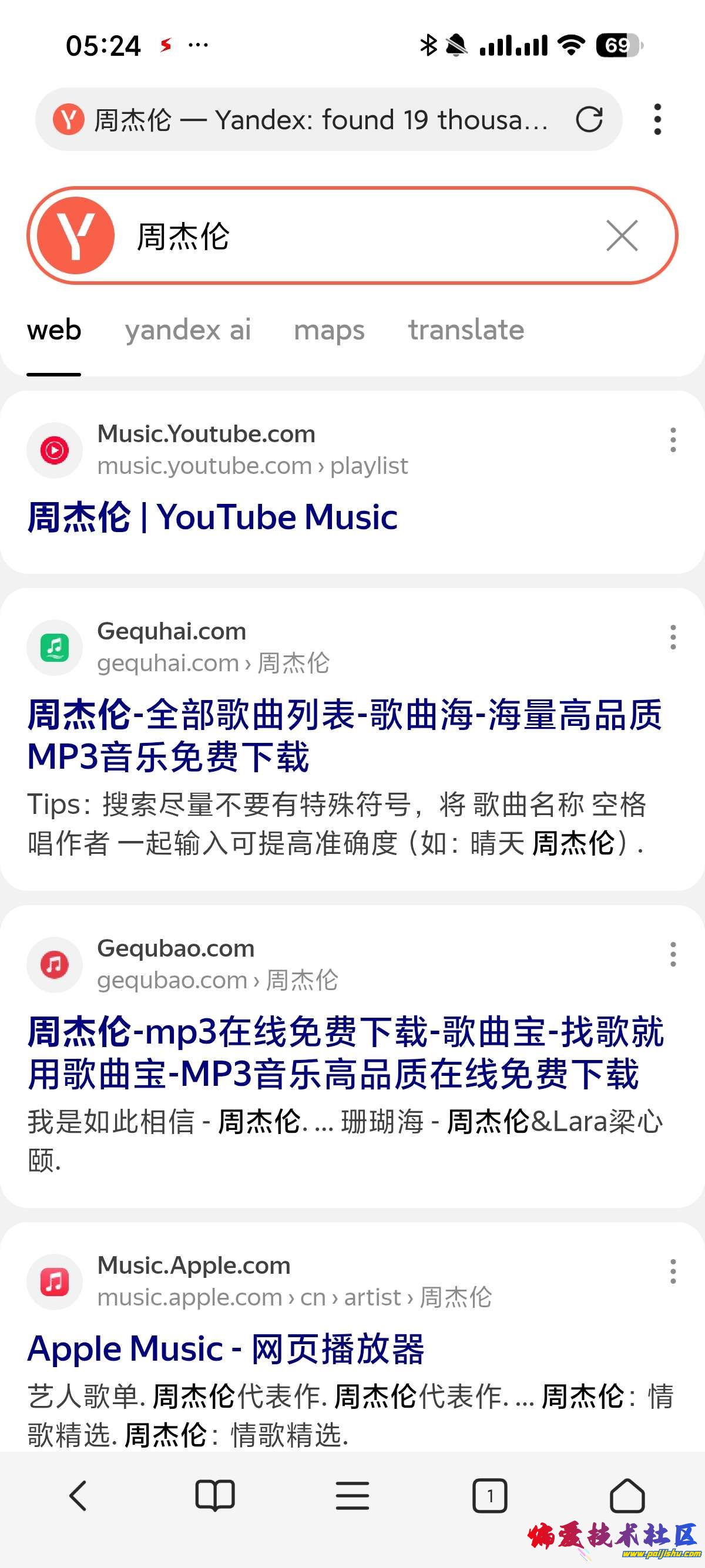The height and width of the screenshot is (1568, 705).
Task: Open the 周杰伦 | YouTube Music result
Action: 213,517
